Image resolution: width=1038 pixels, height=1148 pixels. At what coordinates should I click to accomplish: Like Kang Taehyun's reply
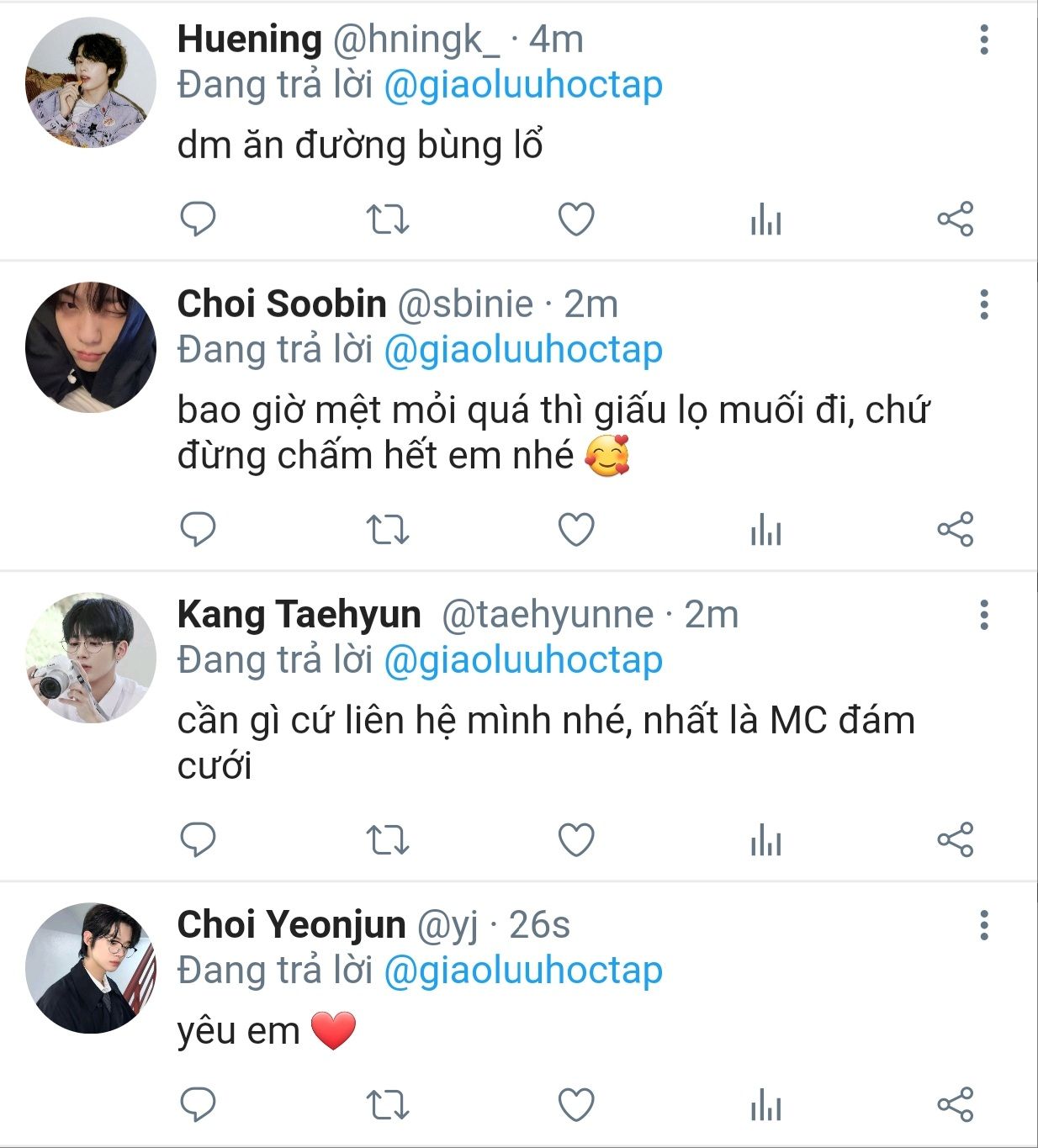coord(576,839)
